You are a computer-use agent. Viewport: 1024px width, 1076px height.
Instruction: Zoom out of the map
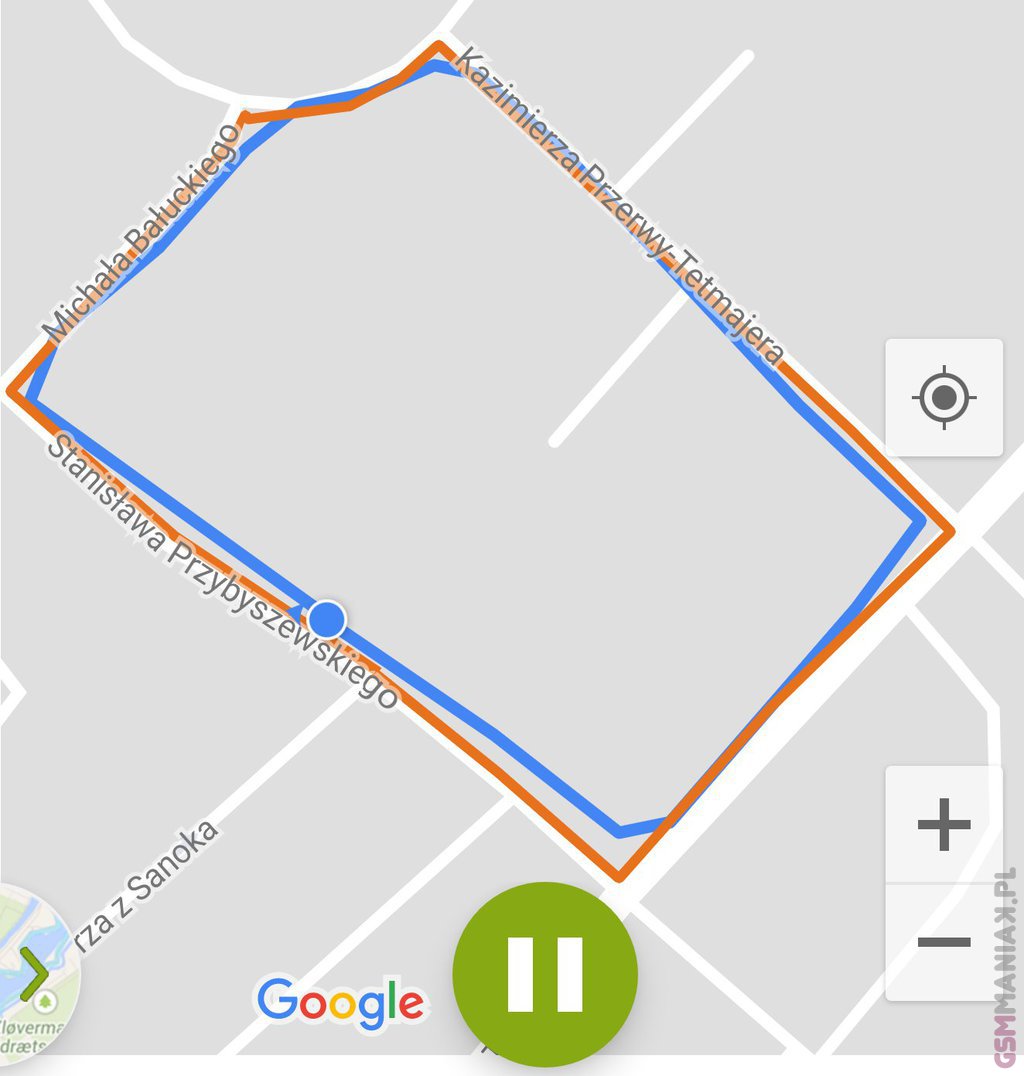(x=944, y=942)
